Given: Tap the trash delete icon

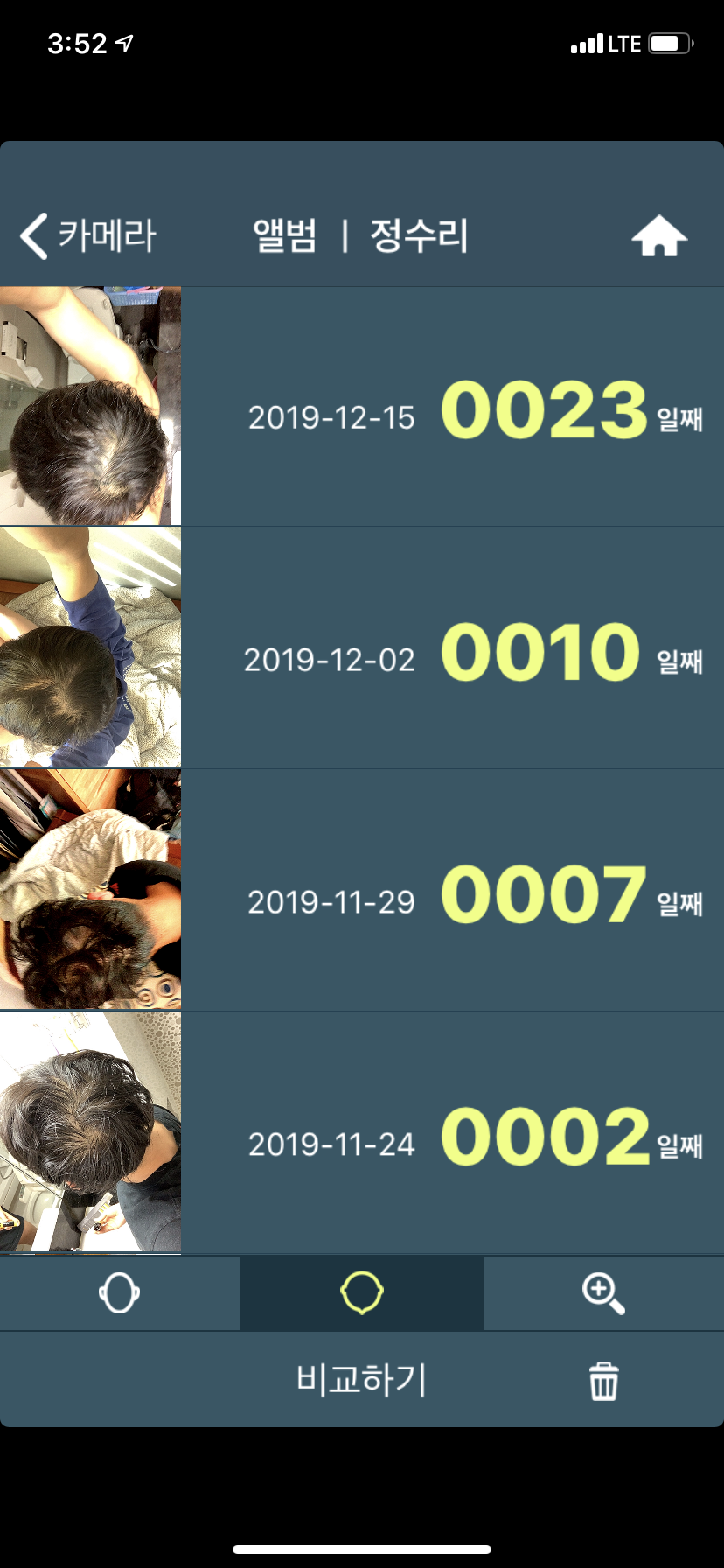Looking at the screenshot, I should [603, 1381].
